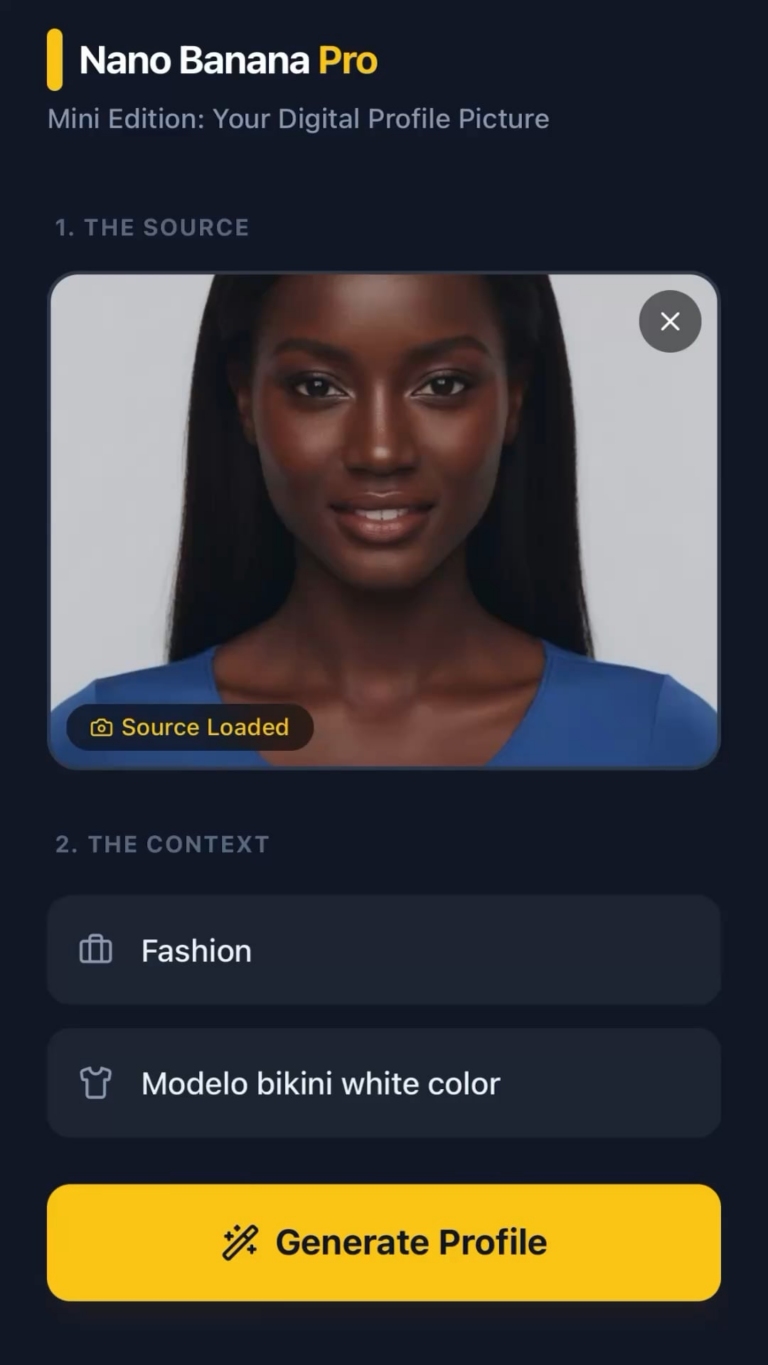This screenshot has width=768, height=1365.
Task: Click the t-shirt icon next to Modelo bikini
Action: (94, 1083)
